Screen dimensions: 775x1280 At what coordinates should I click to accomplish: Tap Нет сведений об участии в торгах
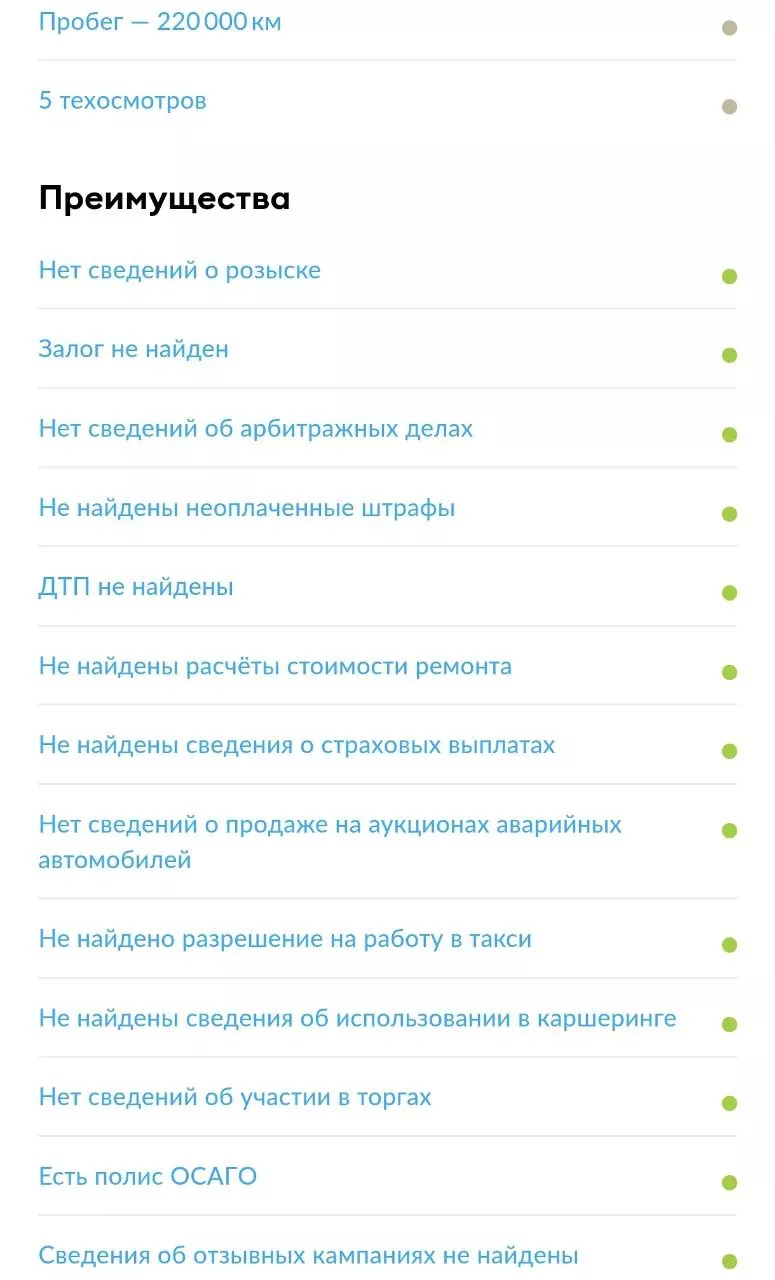(235, 1097)
